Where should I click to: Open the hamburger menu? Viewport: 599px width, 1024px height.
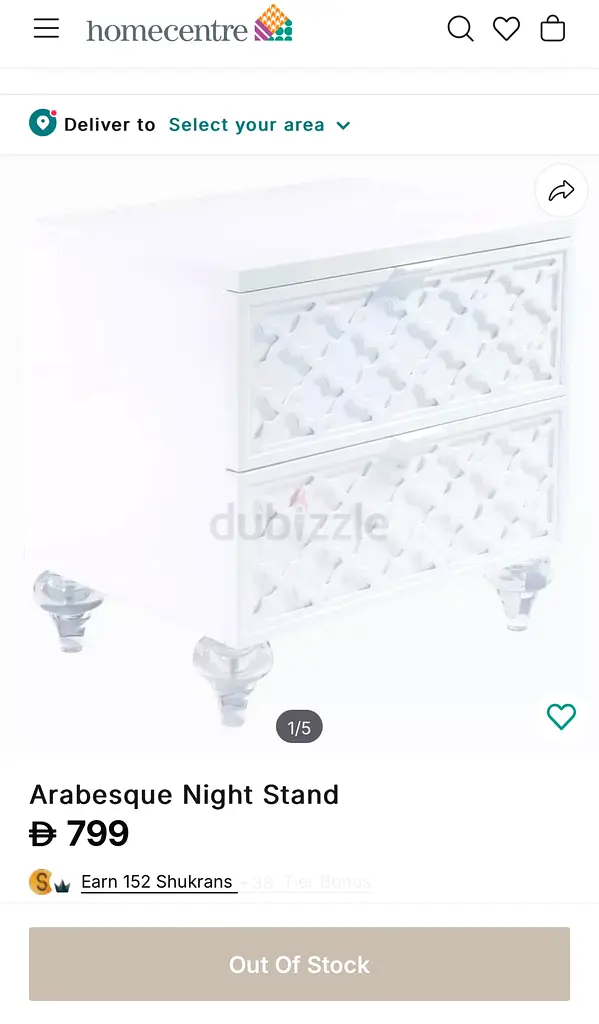[46, 28]
